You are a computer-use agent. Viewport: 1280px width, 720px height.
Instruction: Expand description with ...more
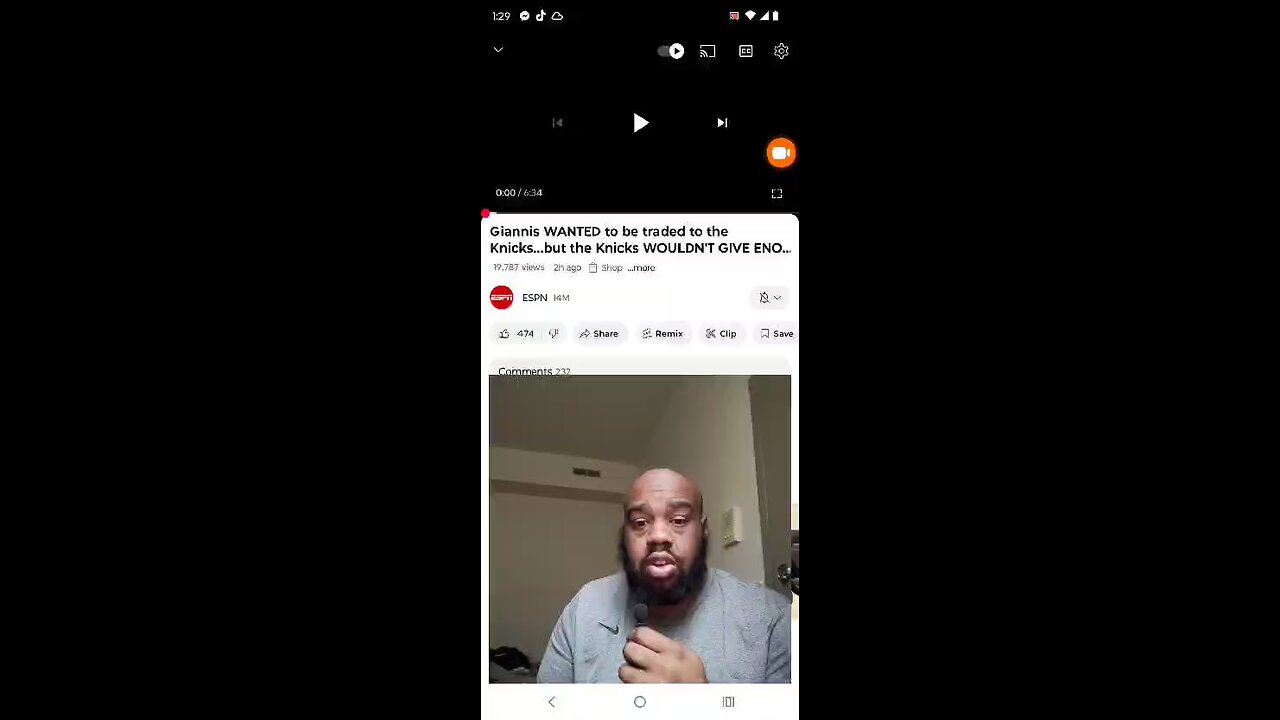642,268
